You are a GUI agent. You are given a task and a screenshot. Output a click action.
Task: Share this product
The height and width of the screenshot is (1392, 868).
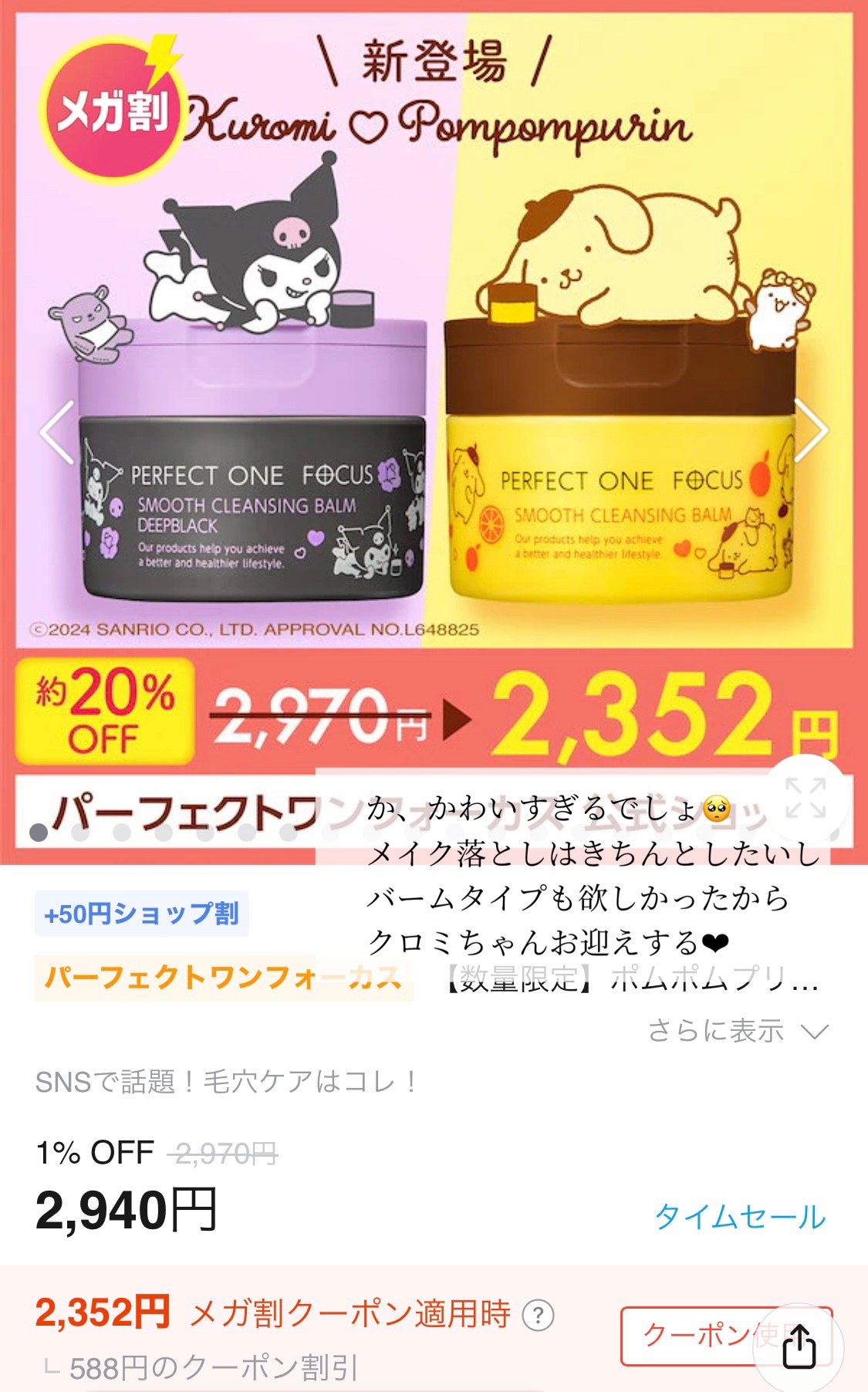799,1347
